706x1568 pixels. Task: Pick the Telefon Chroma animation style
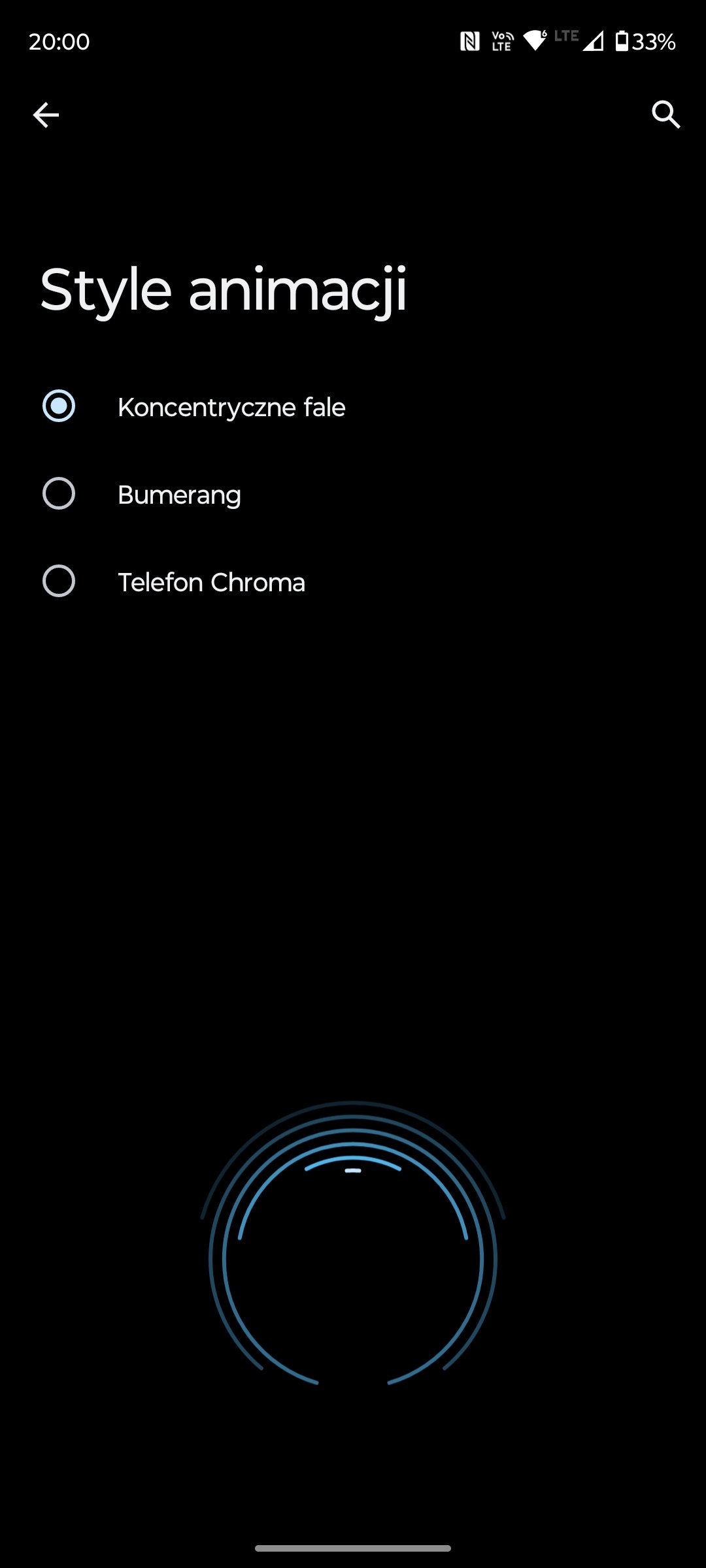click(x=353, y=581)
